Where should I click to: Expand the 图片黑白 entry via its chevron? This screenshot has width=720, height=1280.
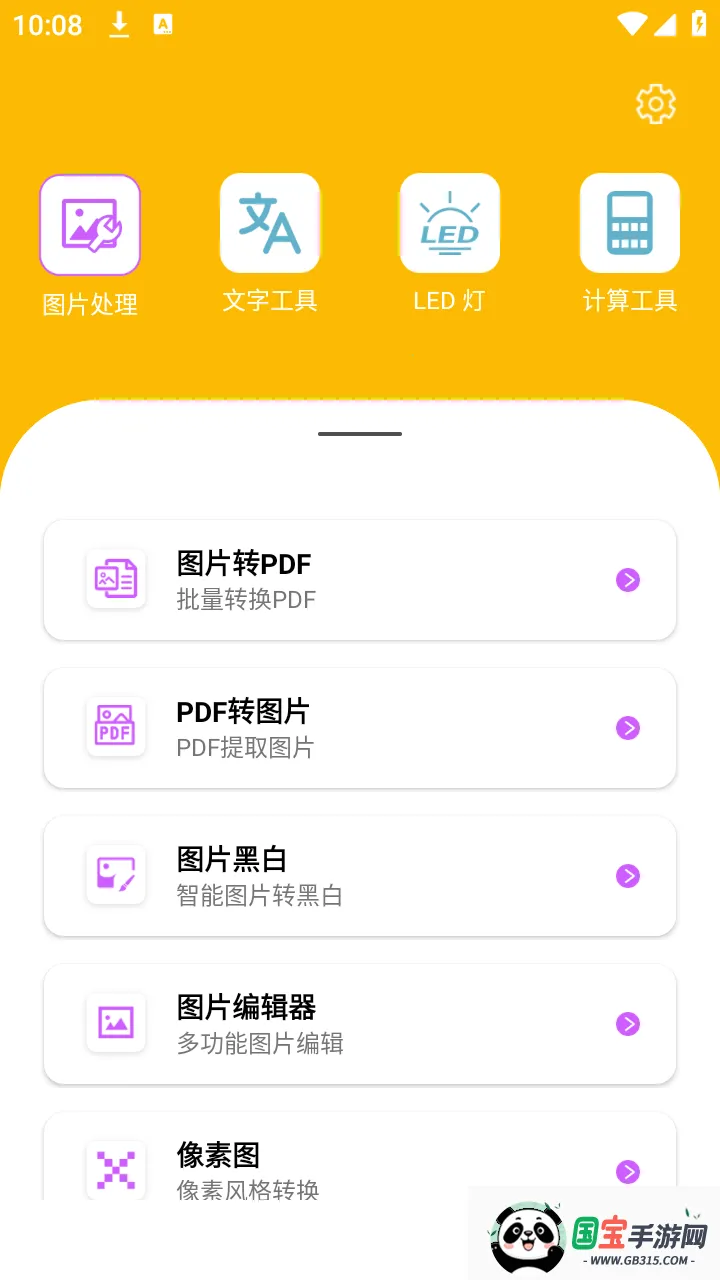coord(627,876)
